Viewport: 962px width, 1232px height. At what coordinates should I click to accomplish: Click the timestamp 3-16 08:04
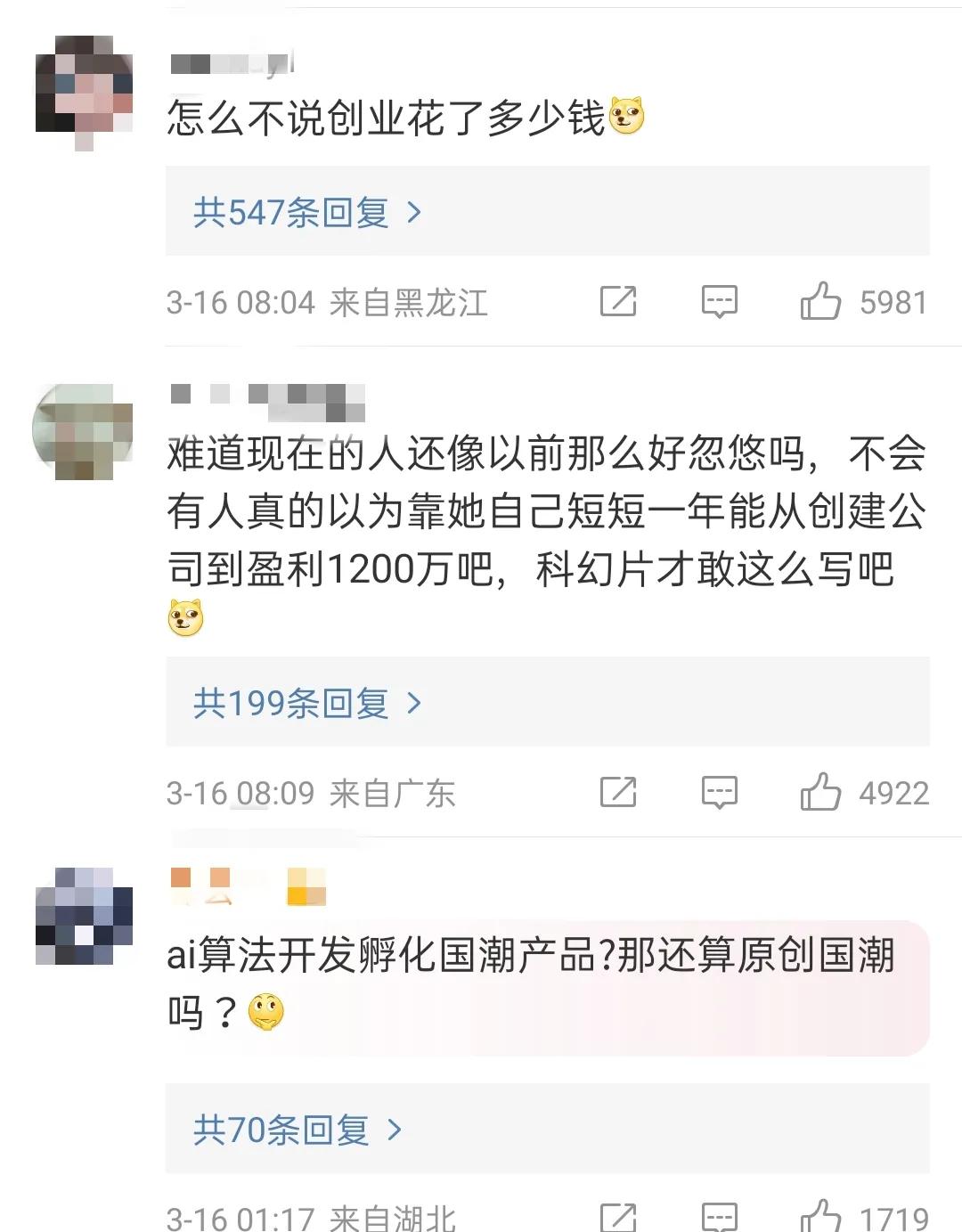point(239,301)
